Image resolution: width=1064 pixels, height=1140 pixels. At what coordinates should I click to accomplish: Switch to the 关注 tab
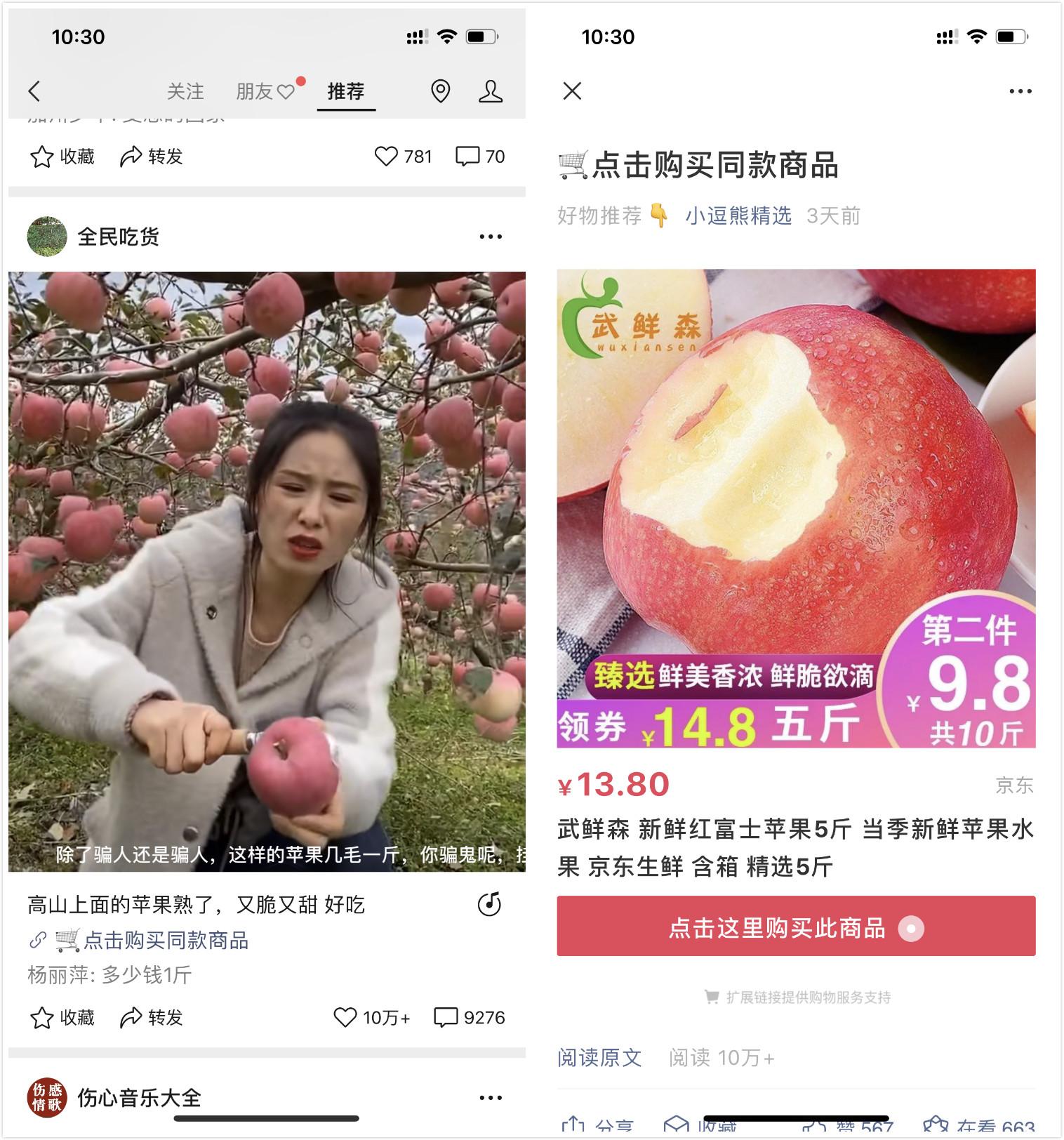click(185, 91)
